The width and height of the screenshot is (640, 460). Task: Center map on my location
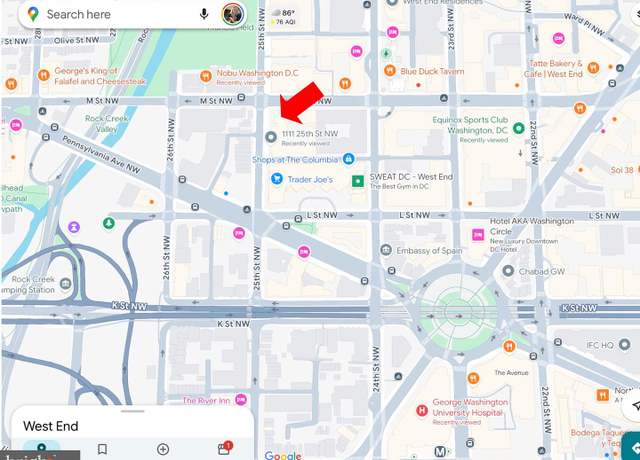632,406
